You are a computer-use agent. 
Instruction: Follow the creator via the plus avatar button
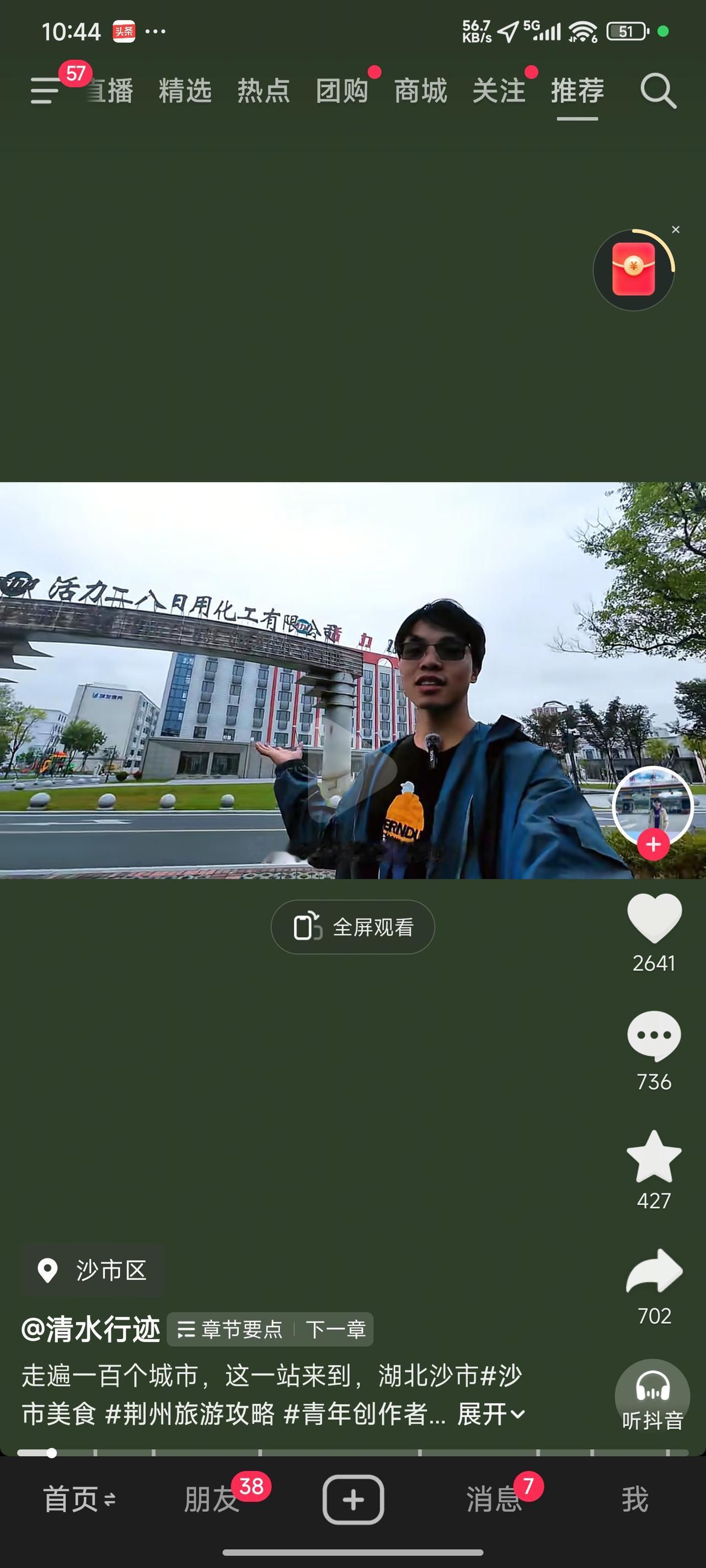click(x=653, y=843)
